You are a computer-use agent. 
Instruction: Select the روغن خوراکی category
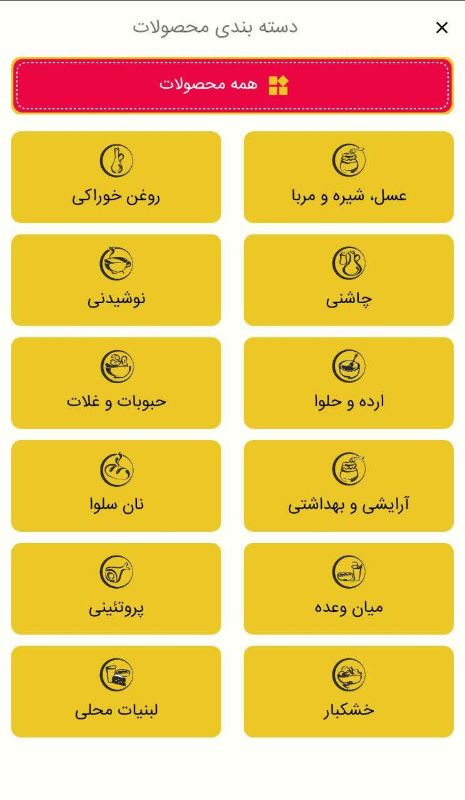click(x=116, y=177)
